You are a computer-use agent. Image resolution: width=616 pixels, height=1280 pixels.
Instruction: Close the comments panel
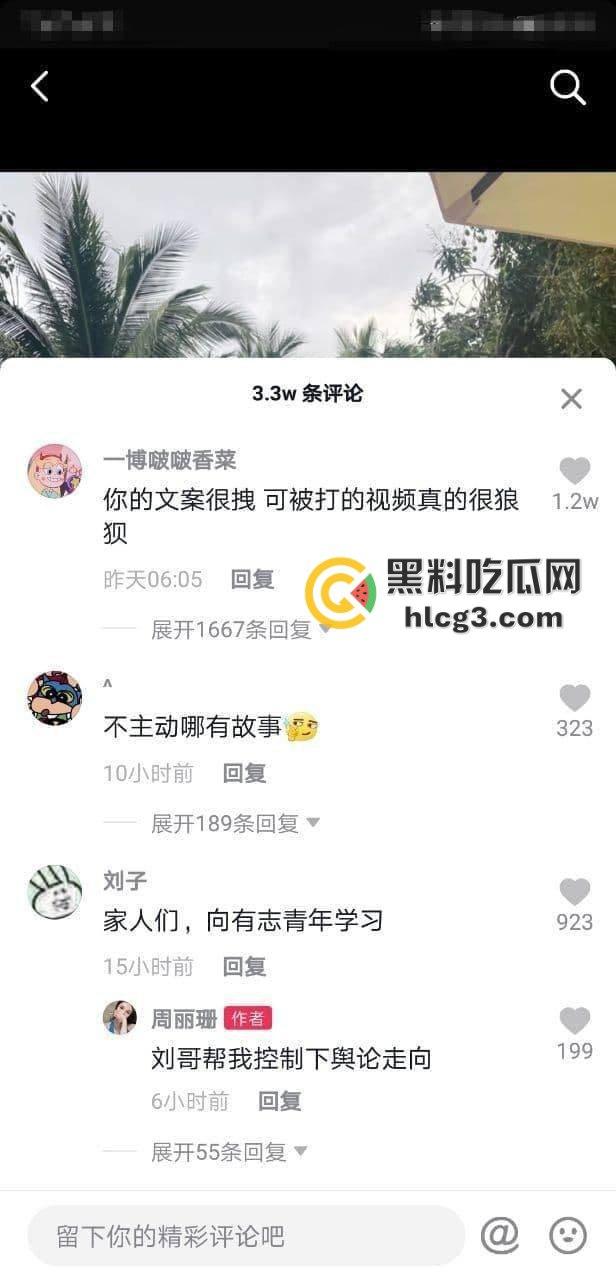click(571, 399)
